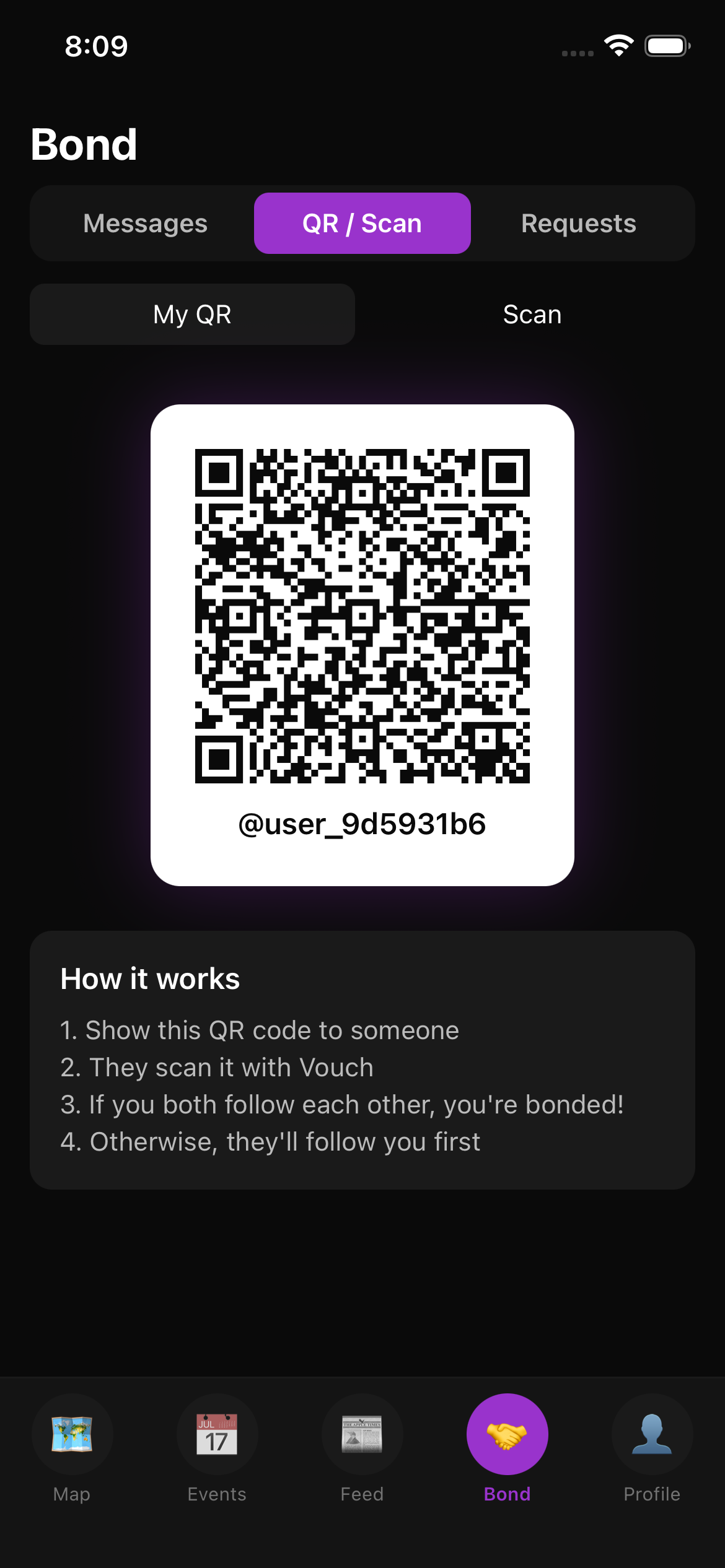Open the Feed newspaper icon
Viewport: 725px width, 1568px height.
pos(362,1432)
